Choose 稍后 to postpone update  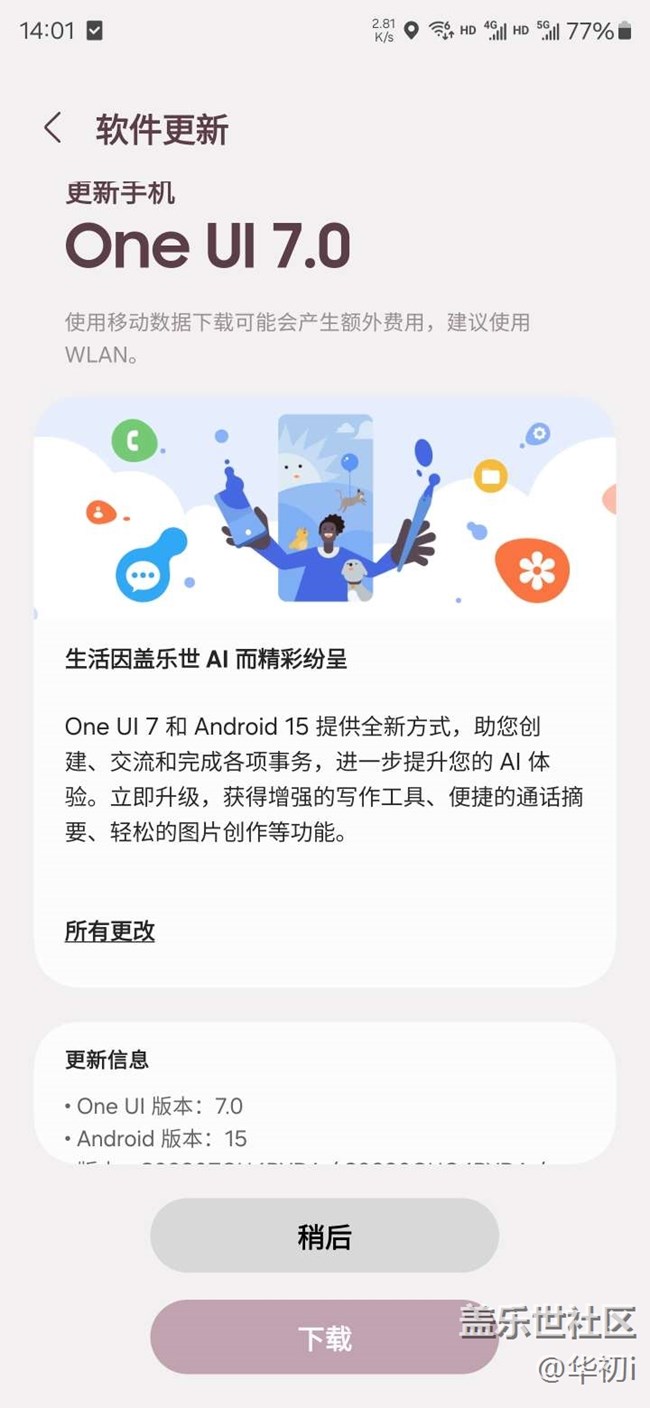(324, 1236)
